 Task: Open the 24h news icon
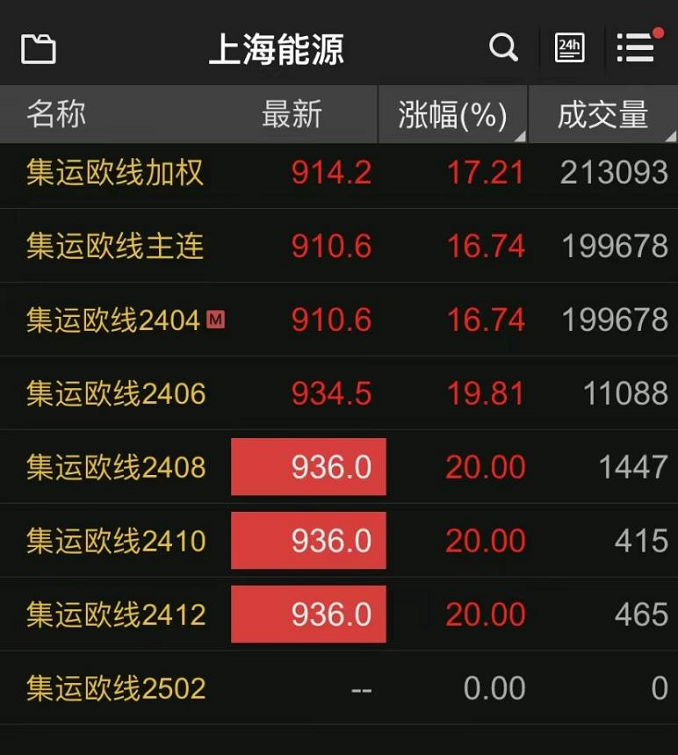570,47
